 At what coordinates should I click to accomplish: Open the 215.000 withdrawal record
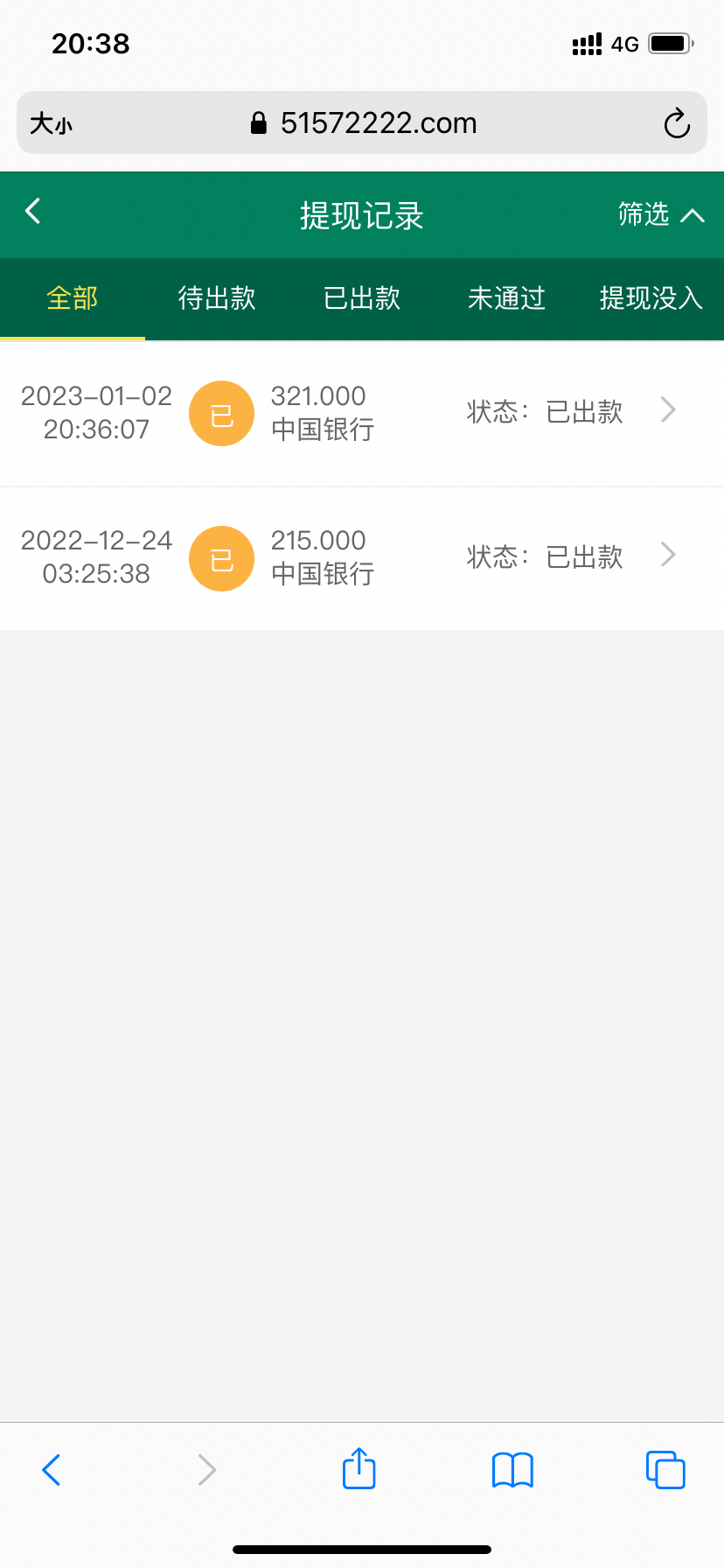tap(362, 557)
